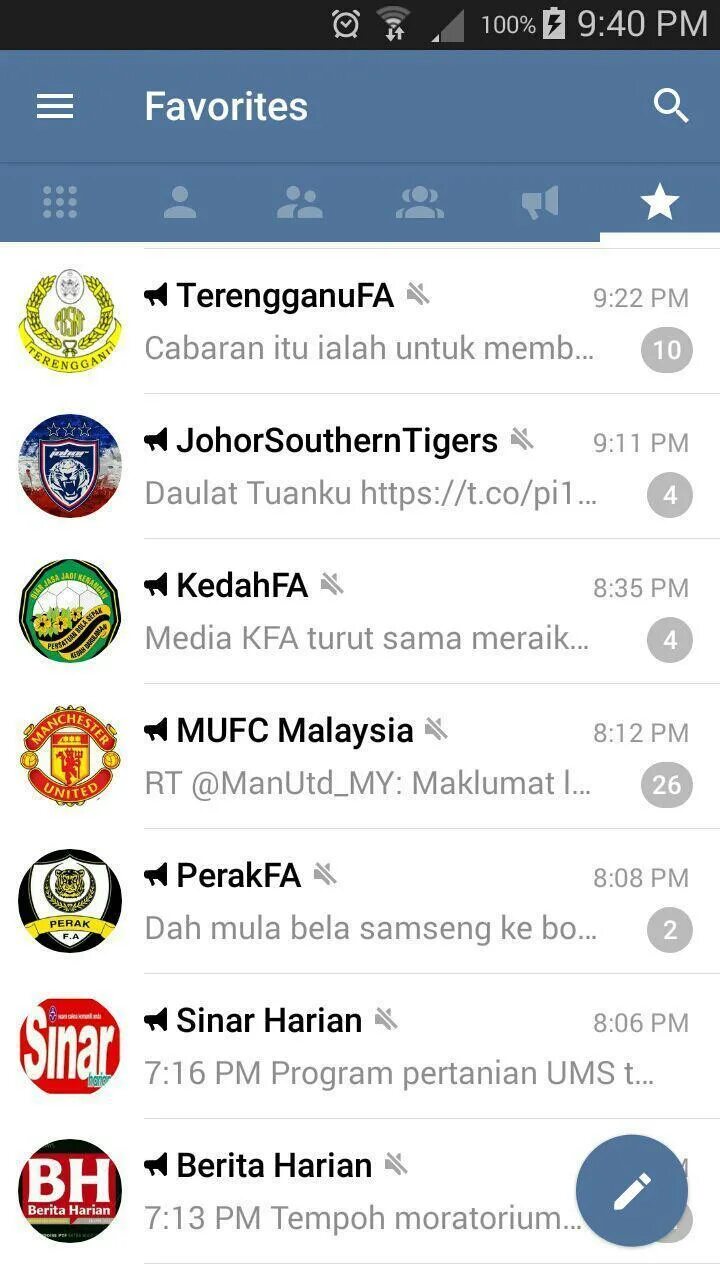Open the MUFC Malaysia channel
Screen dimensions: 720x1280
(x=360, y=757)
